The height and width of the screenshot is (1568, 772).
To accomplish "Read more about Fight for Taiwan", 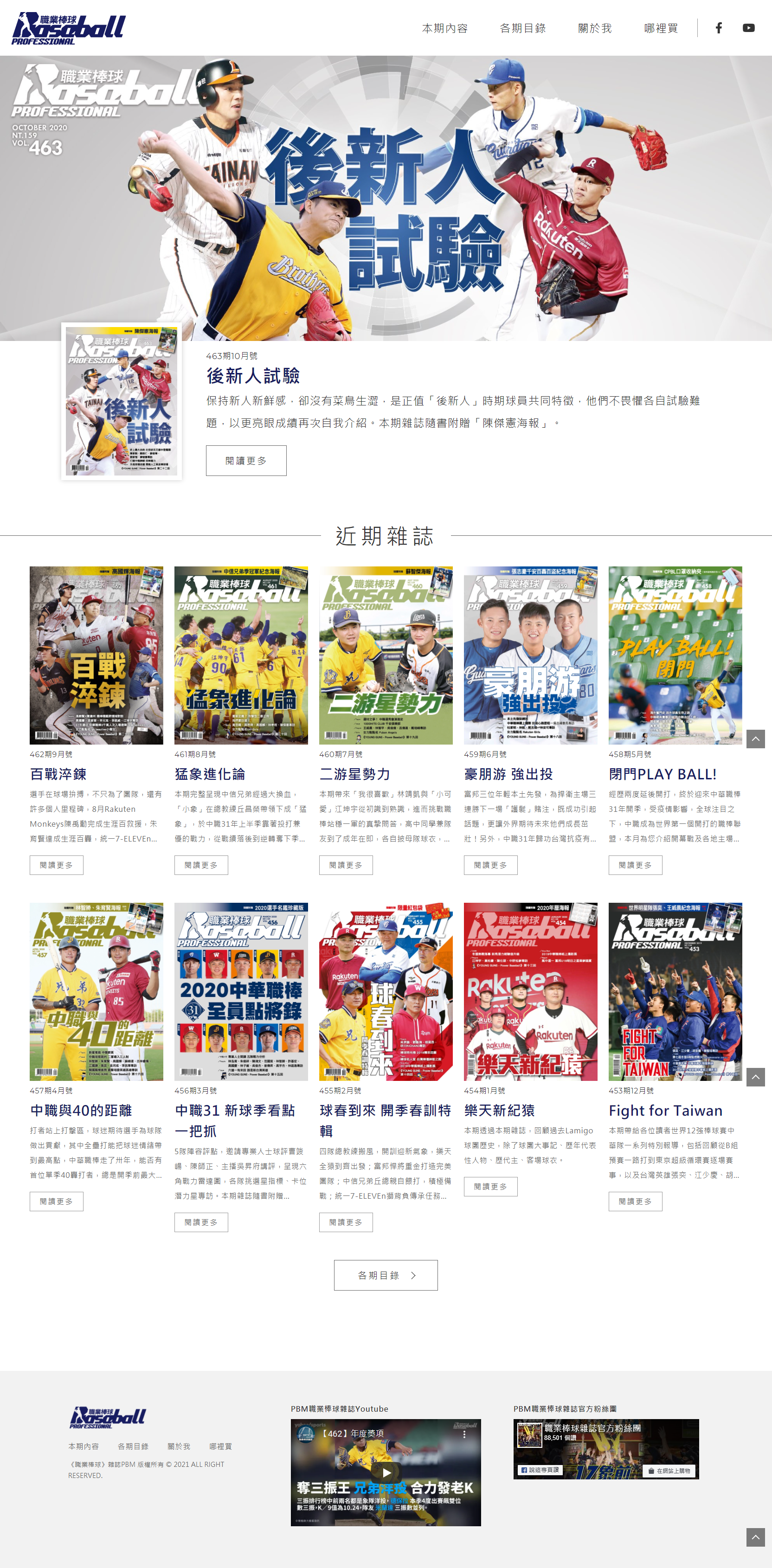I will coord(635,1202).
